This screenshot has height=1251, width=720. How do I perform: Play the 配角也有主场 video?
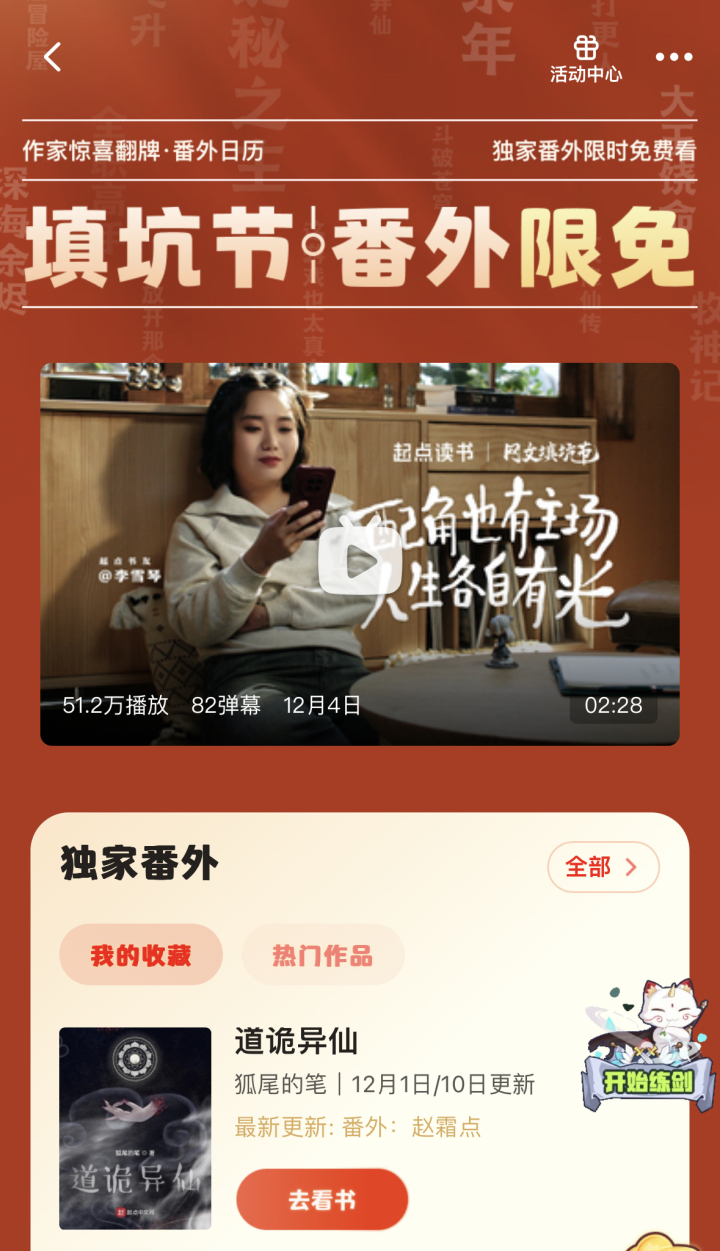[x=359, y=561]
